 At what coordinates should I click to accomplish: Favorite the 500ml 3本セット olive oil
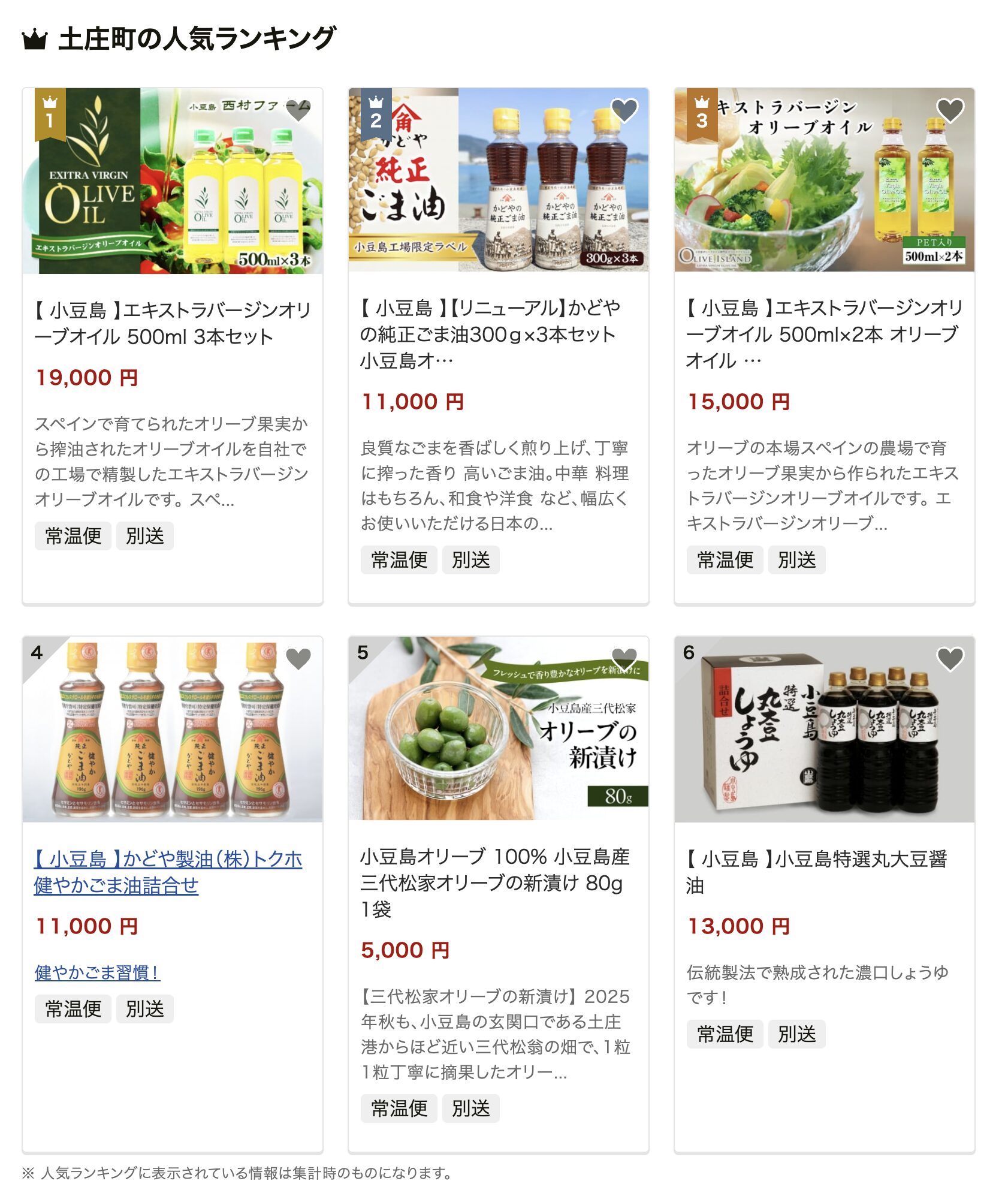click(x=298, y=110)
